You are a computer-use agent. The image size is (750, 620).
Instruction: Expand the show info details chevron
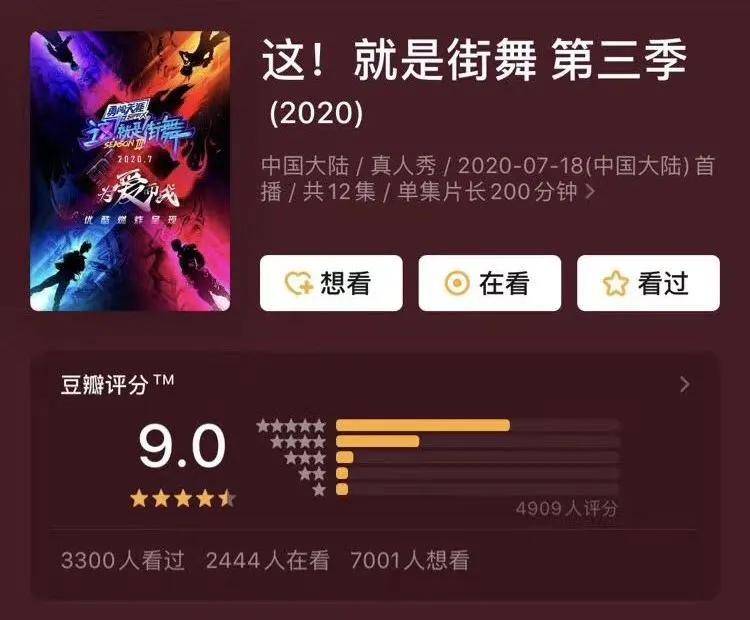[x=590, y=191]
